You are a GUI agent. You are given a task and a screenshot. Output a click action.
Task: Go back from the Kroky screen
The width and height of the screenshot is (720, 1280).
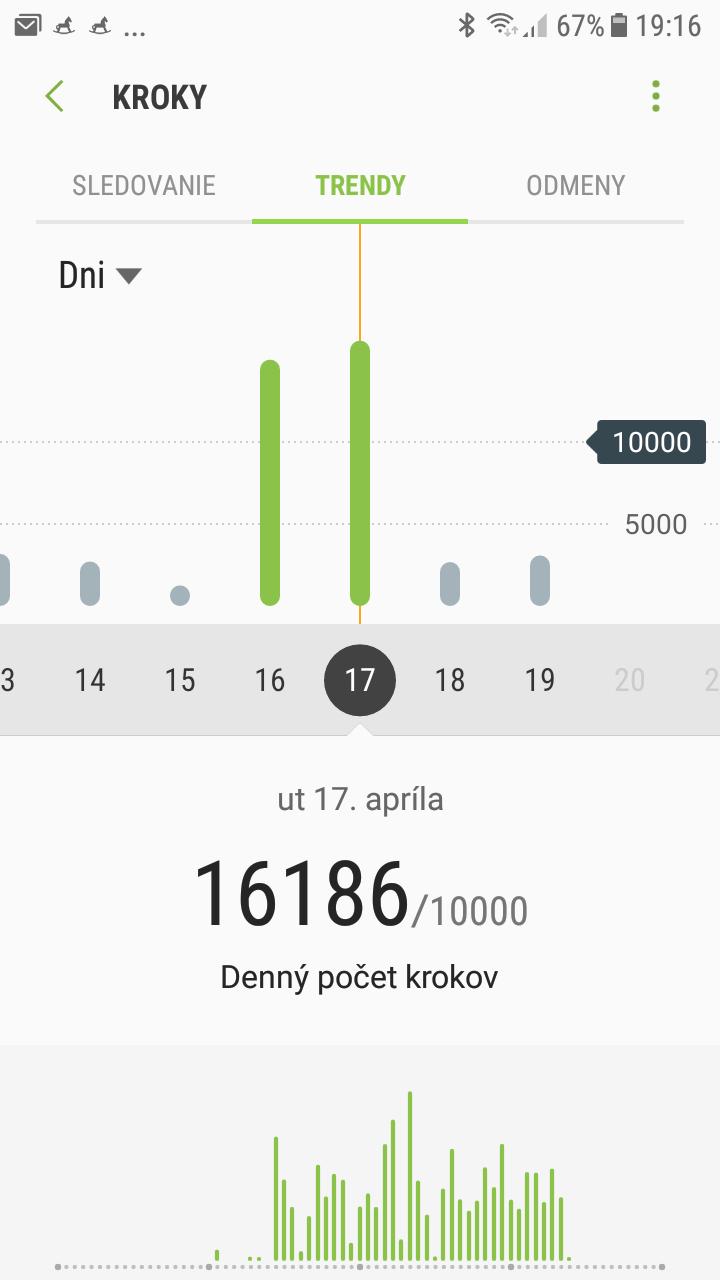click(x=55, y=97)
